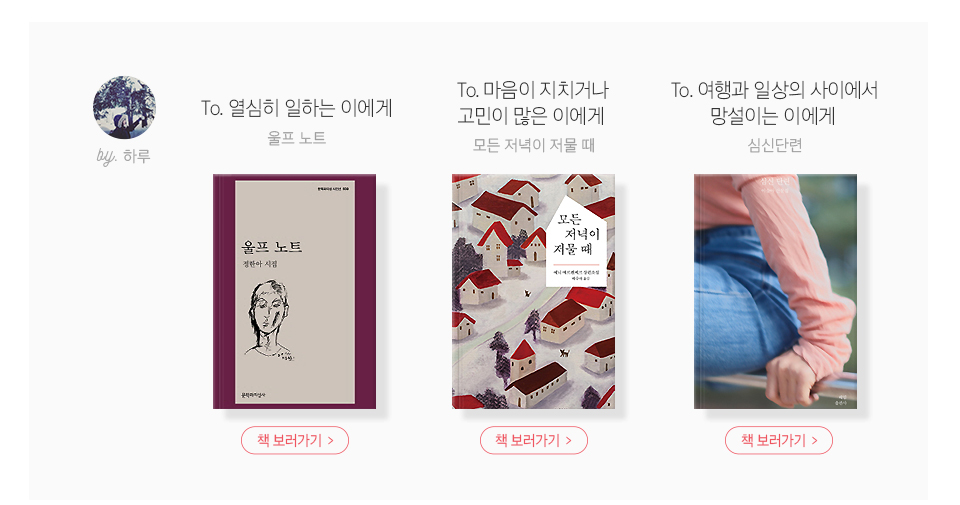Screen dimensions: 960x505
Task: Tap 책 보러가기 under 심신단련
Action: tap(778, 440)
